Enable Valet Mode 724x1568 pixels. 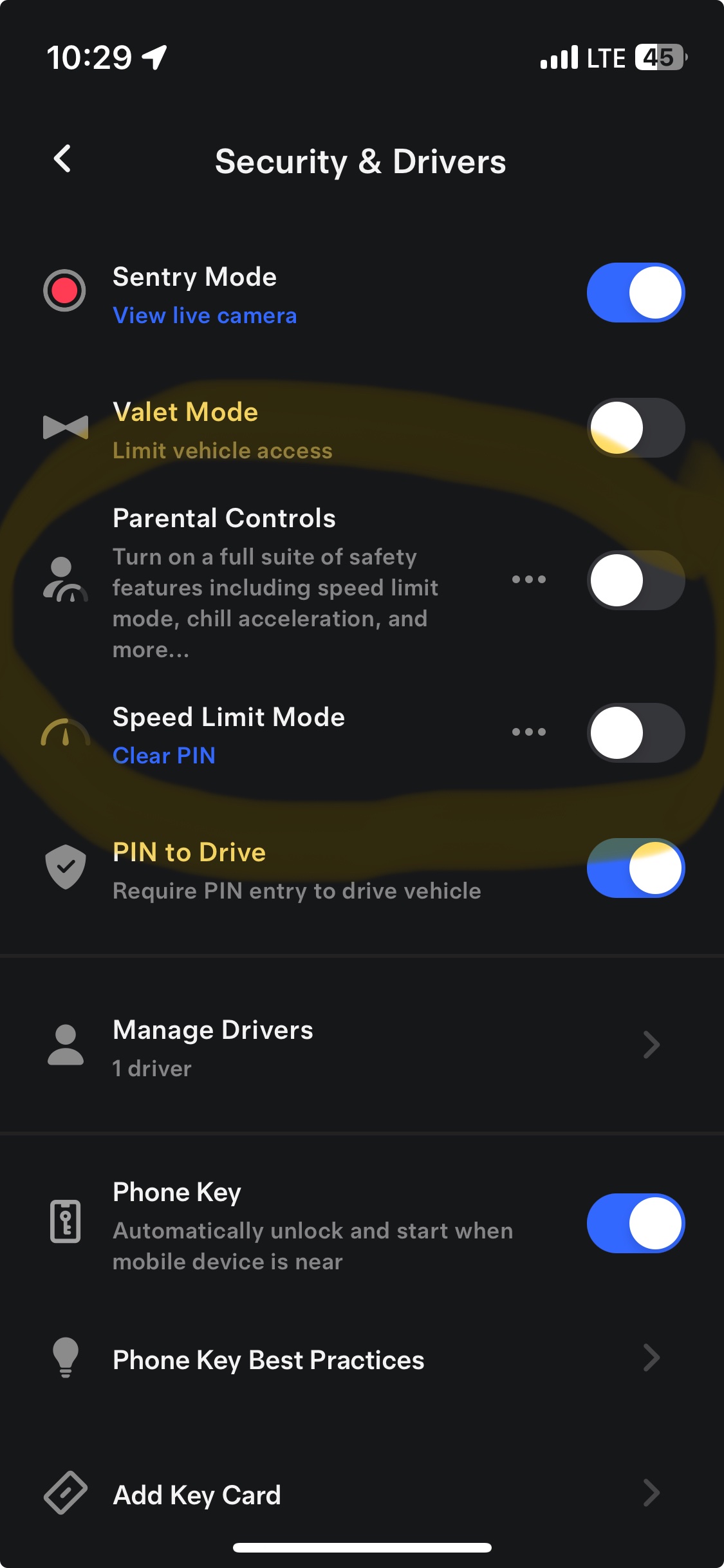point(635,428)
